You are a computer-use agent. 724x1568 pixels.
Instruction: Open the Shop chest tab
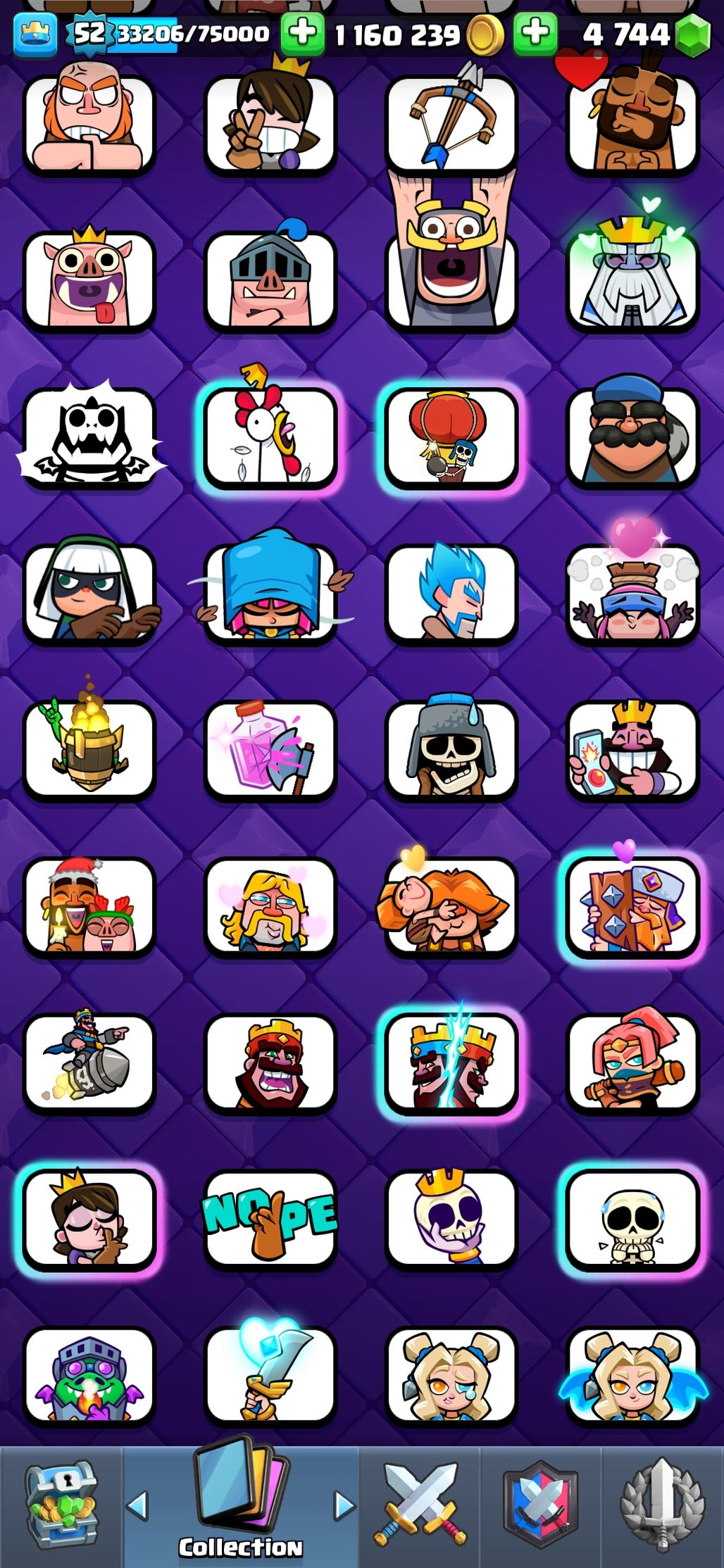point(61,1507)
